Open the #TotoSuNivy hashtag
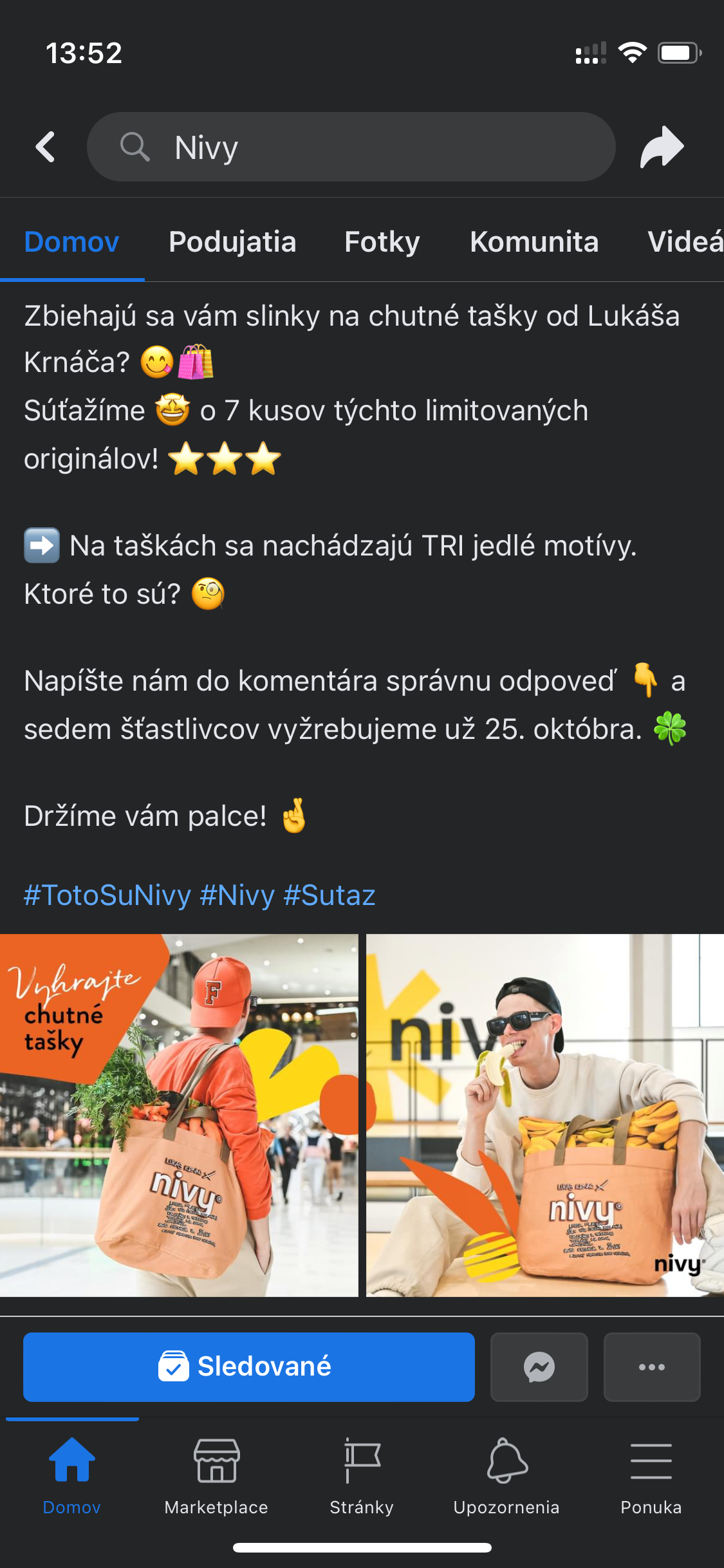The height and width of the screenshot is (1568, 724). click(x=107, y=895)
